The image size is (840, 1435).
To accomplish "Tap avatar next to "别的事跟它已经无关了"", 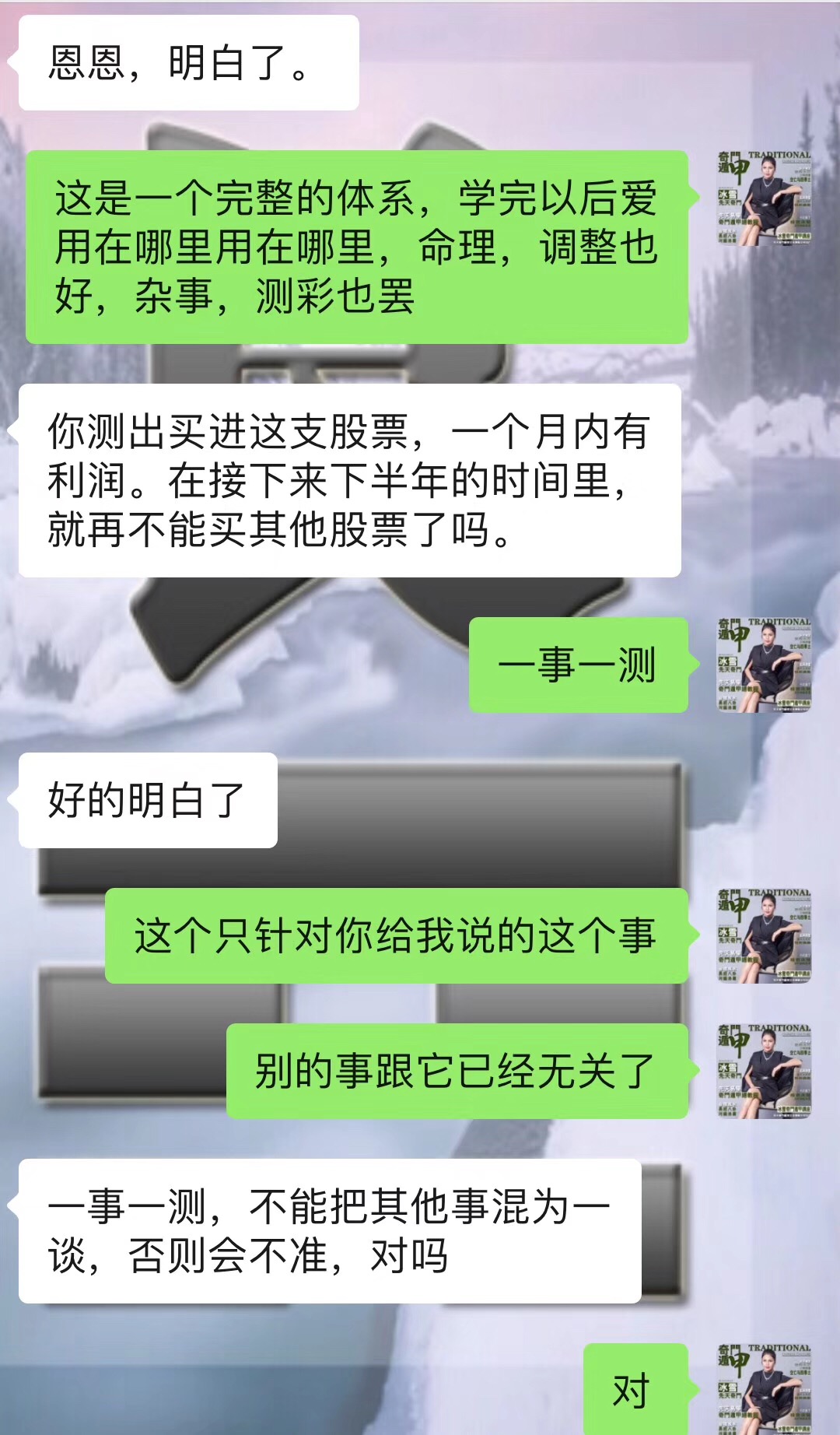I will [x=763, y=1071].
